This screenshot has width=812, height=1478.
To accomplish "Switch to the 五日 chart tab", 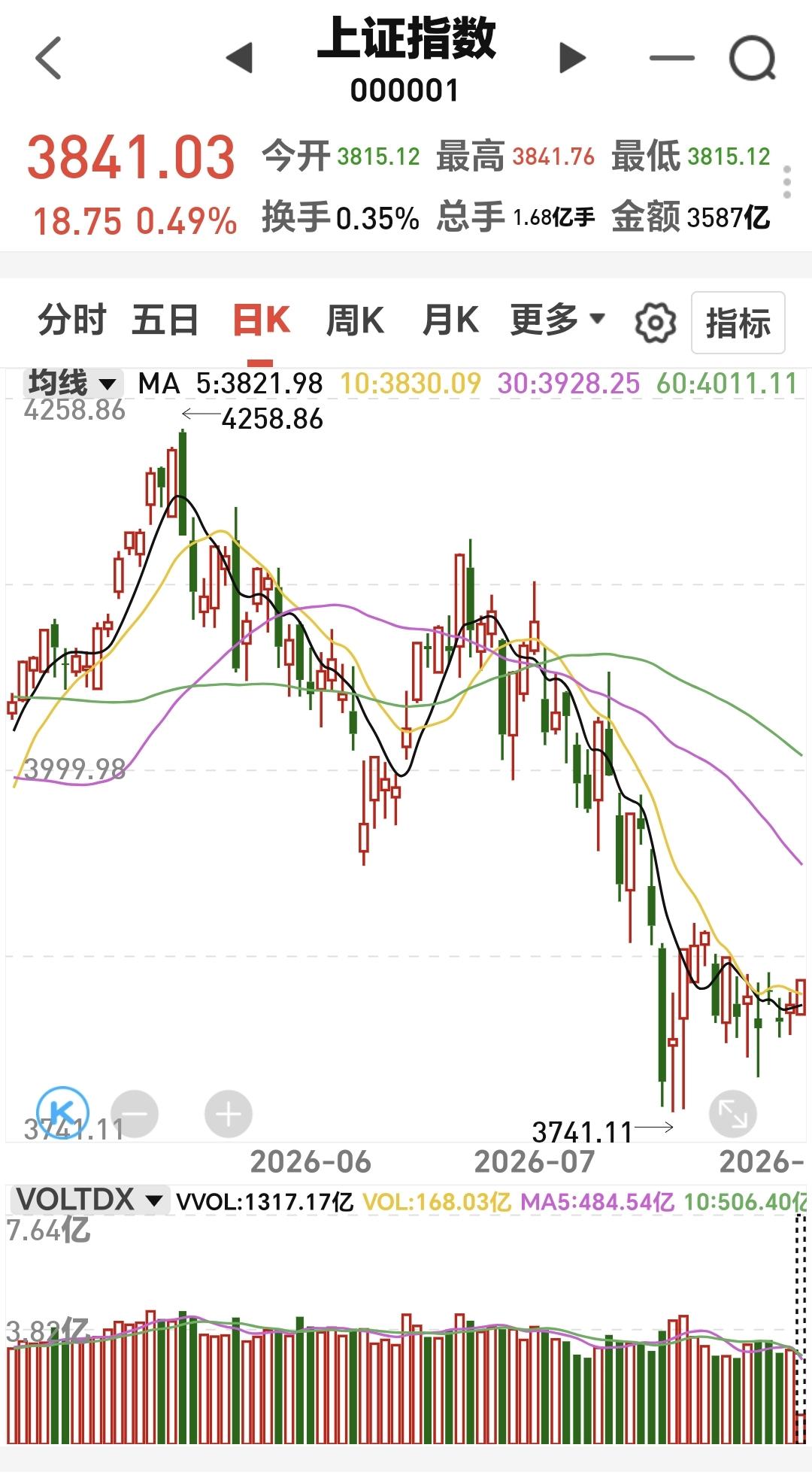I will tap(165, 320).
